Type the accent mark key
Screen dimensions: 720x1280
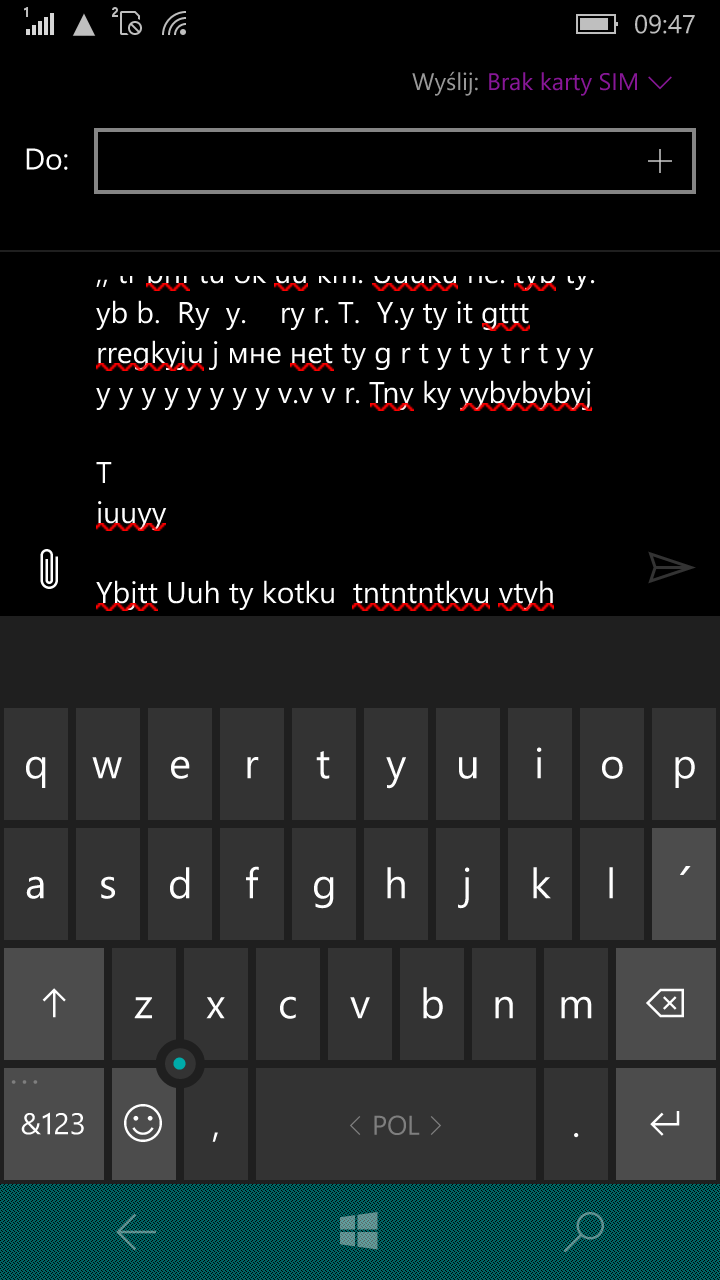pos(684,884)
